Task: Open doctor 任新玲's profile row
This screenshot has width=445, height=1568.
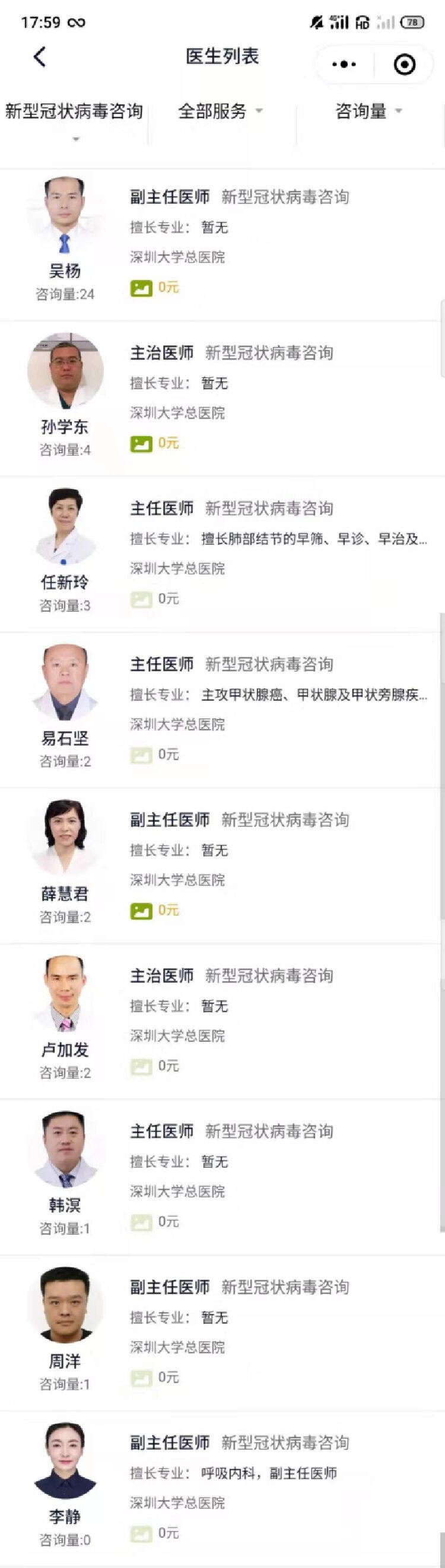Action: [222, 554]
